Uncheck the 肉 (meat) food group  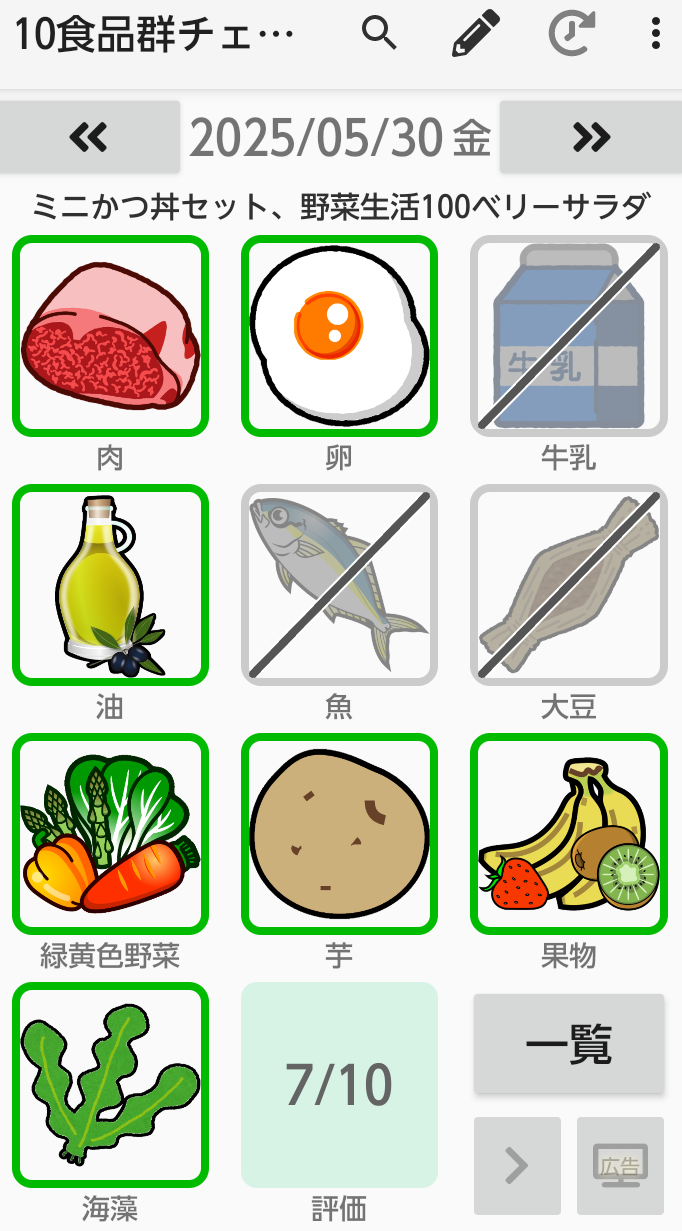[x=110, y=336]
